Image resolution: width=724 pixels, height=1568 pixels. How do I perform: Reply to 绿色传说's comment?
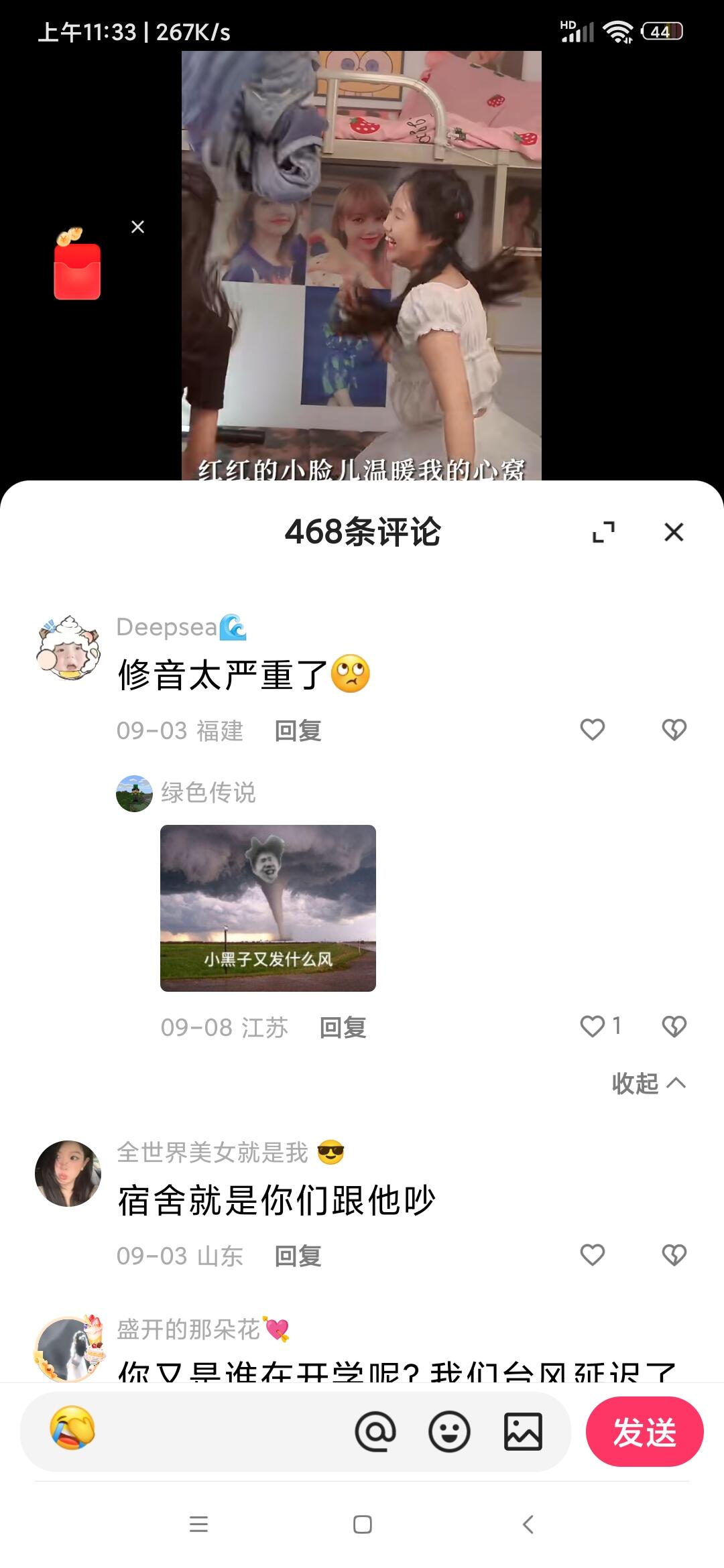click(343, 1027)
